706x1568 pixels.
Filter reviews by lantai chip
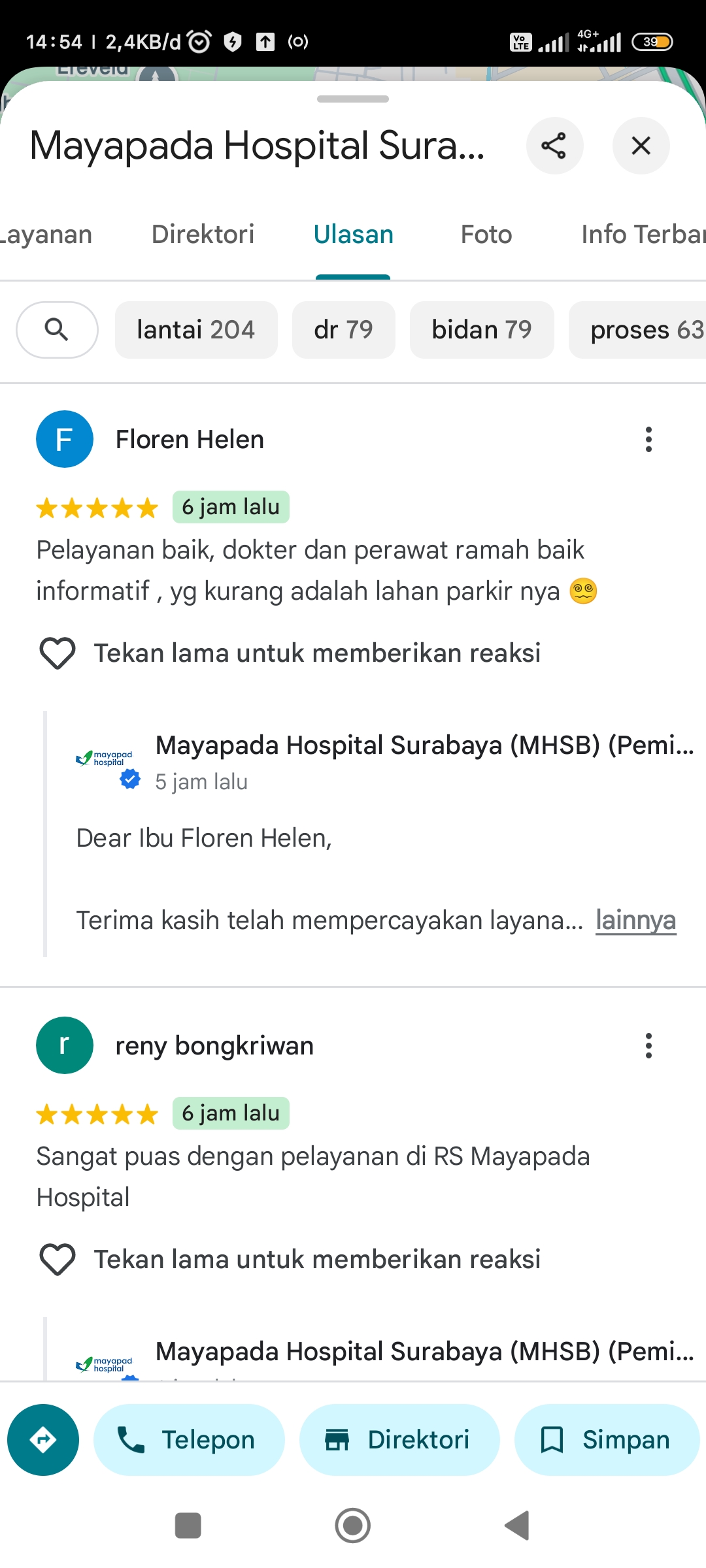tap(196, 330)
